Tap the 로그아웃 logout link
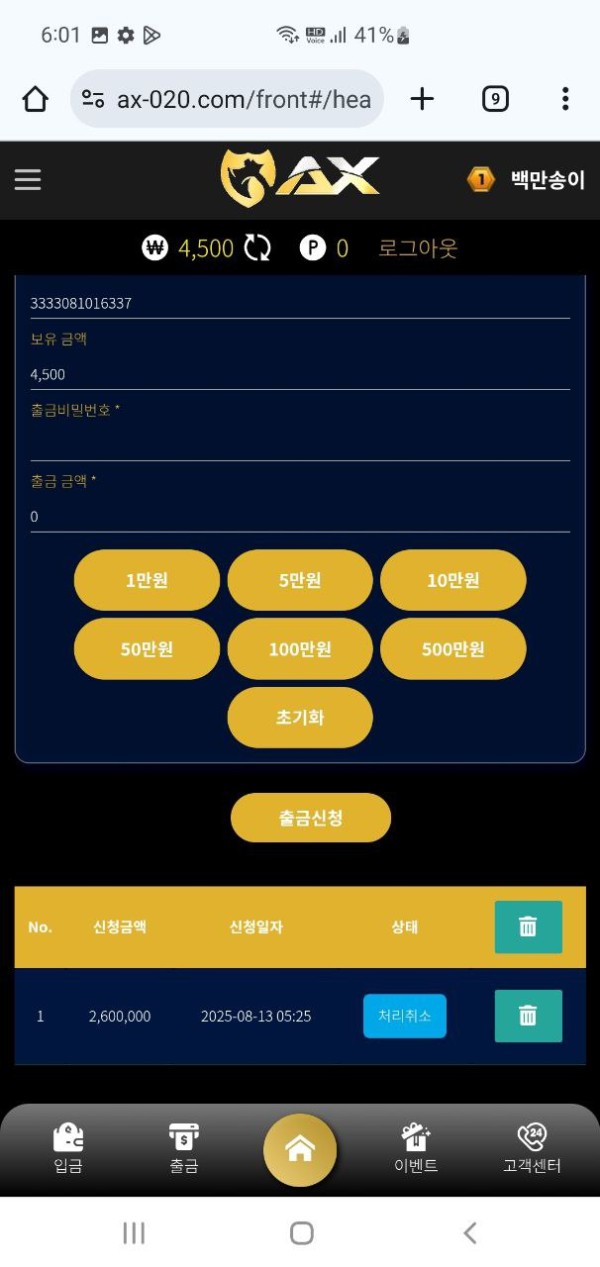Screen dimensions: 600x1267 click(418, 248)
